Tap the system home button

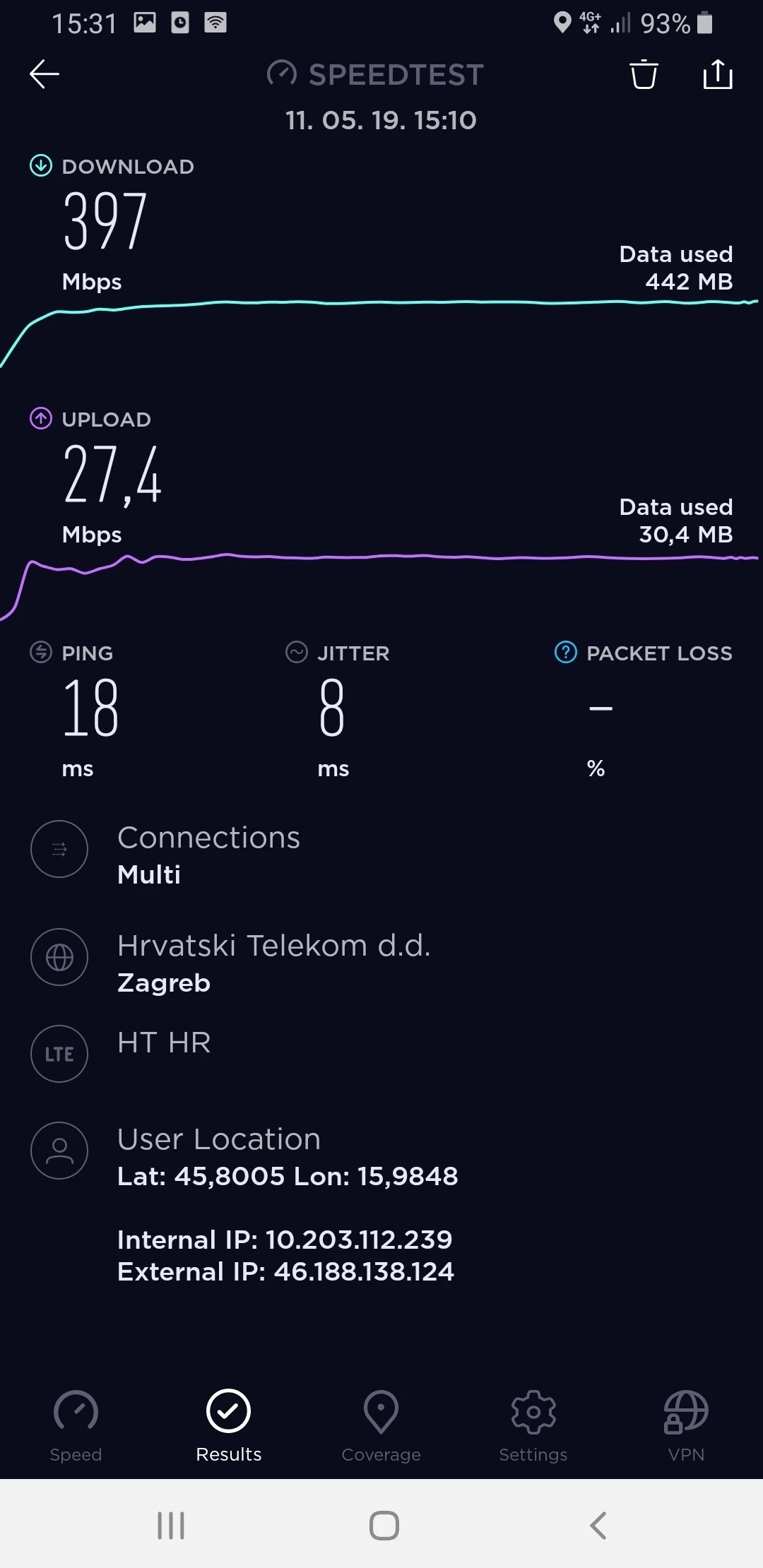click(x=384, y=1525)
